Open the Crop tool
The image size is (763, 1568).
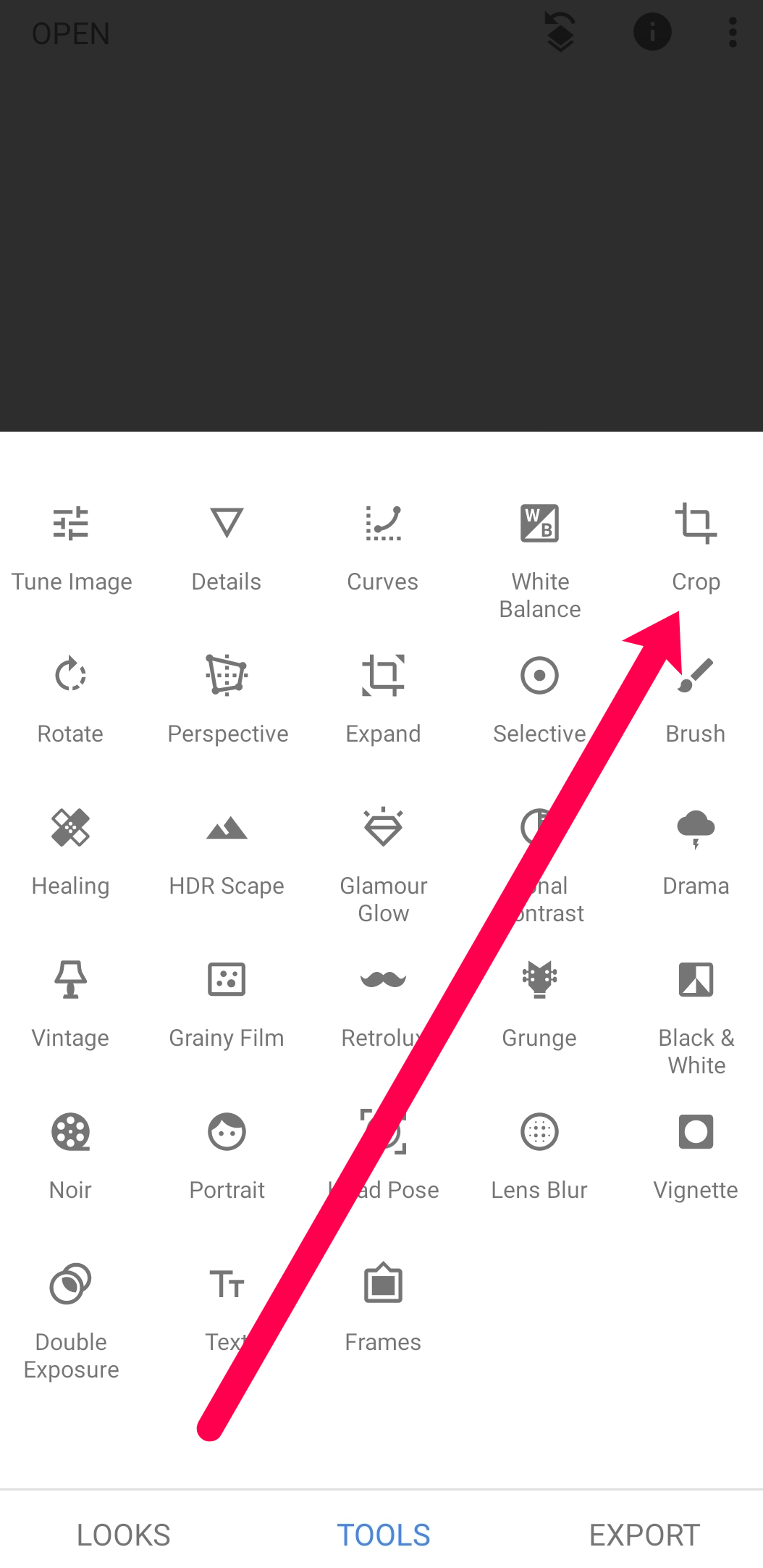pos(696,543)
